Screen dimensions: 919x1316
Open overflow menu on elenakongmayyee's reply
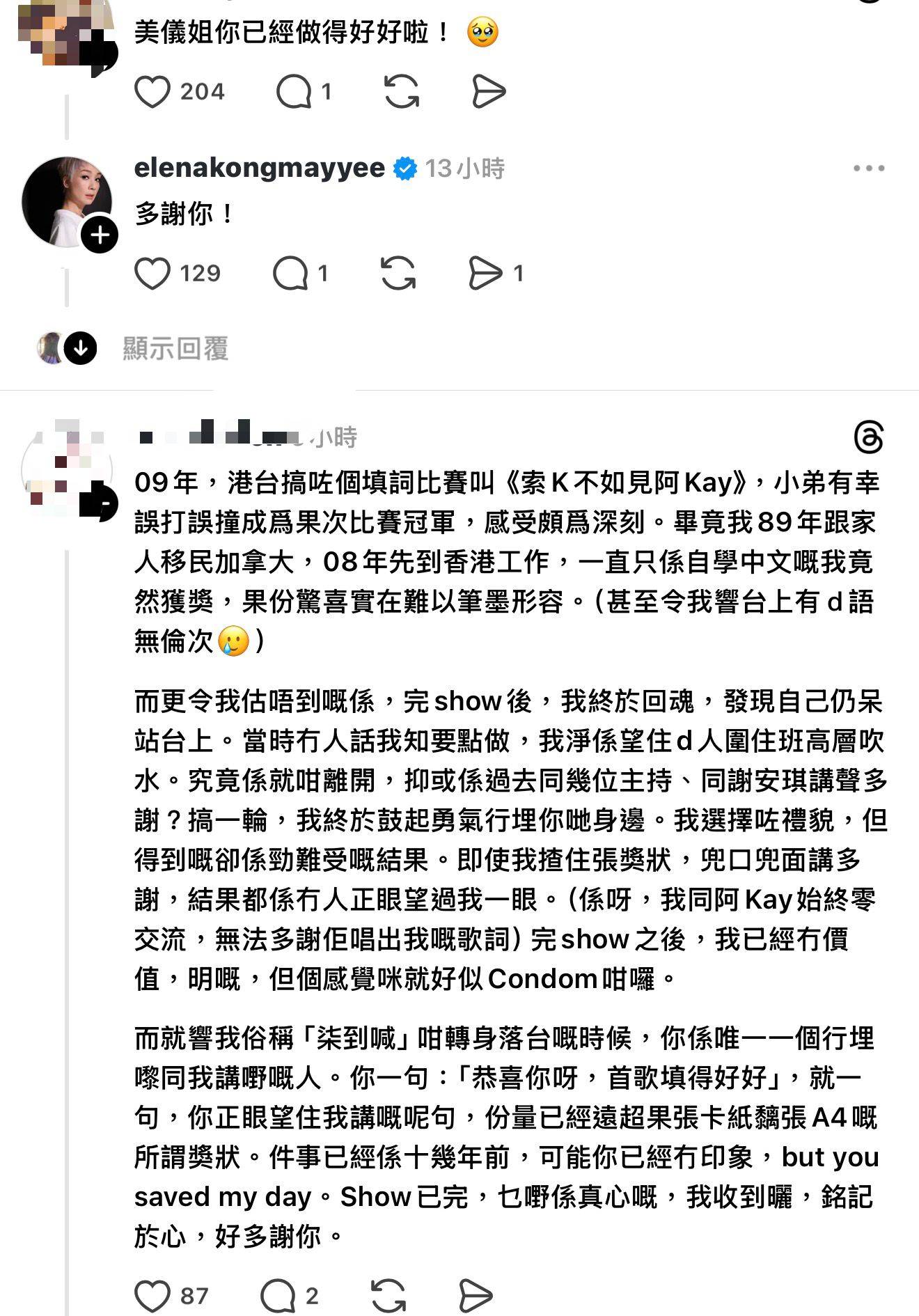coord(868,169)
